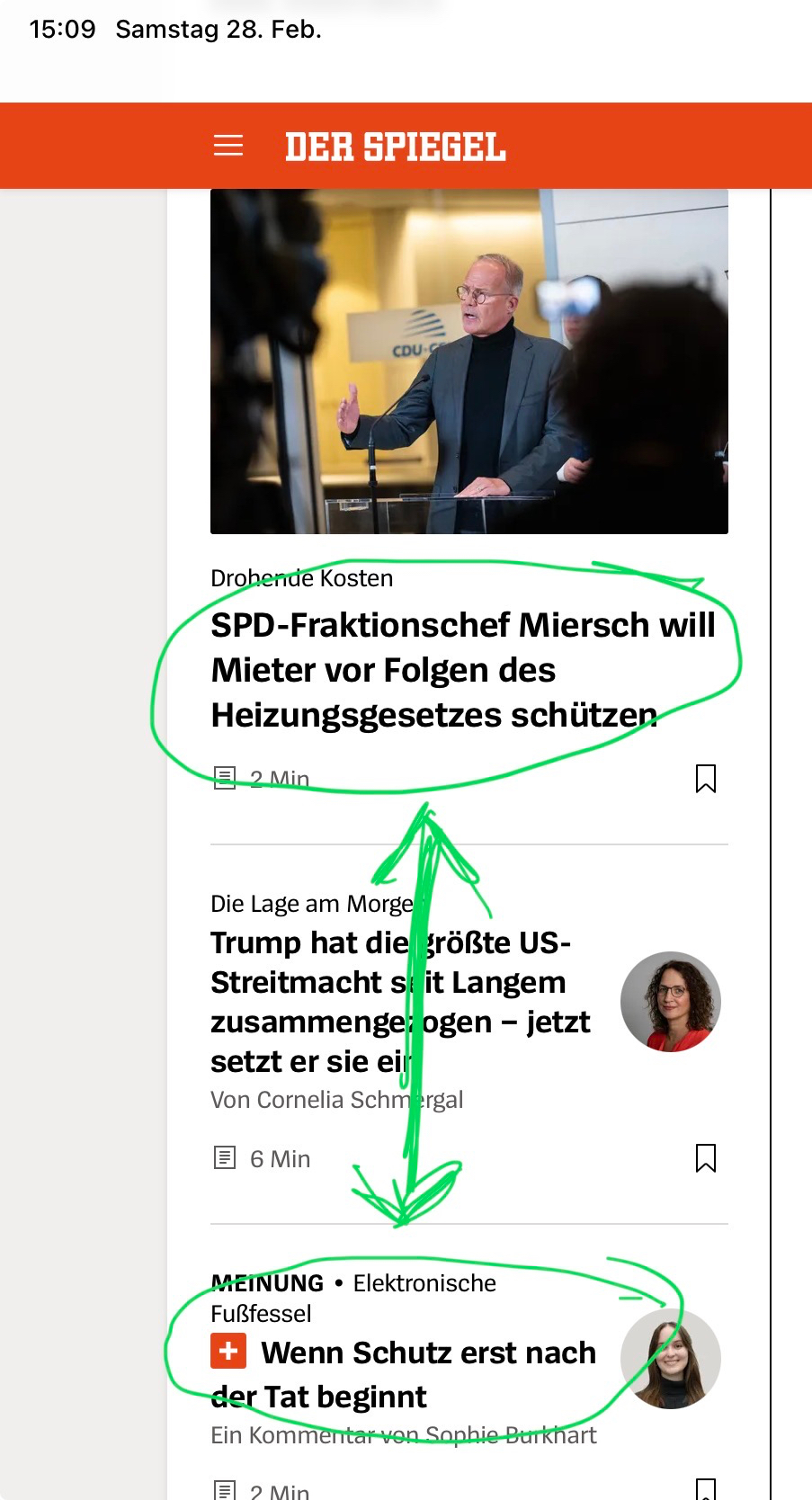Open the article photo above the Miersch headline

click(468, 361)
